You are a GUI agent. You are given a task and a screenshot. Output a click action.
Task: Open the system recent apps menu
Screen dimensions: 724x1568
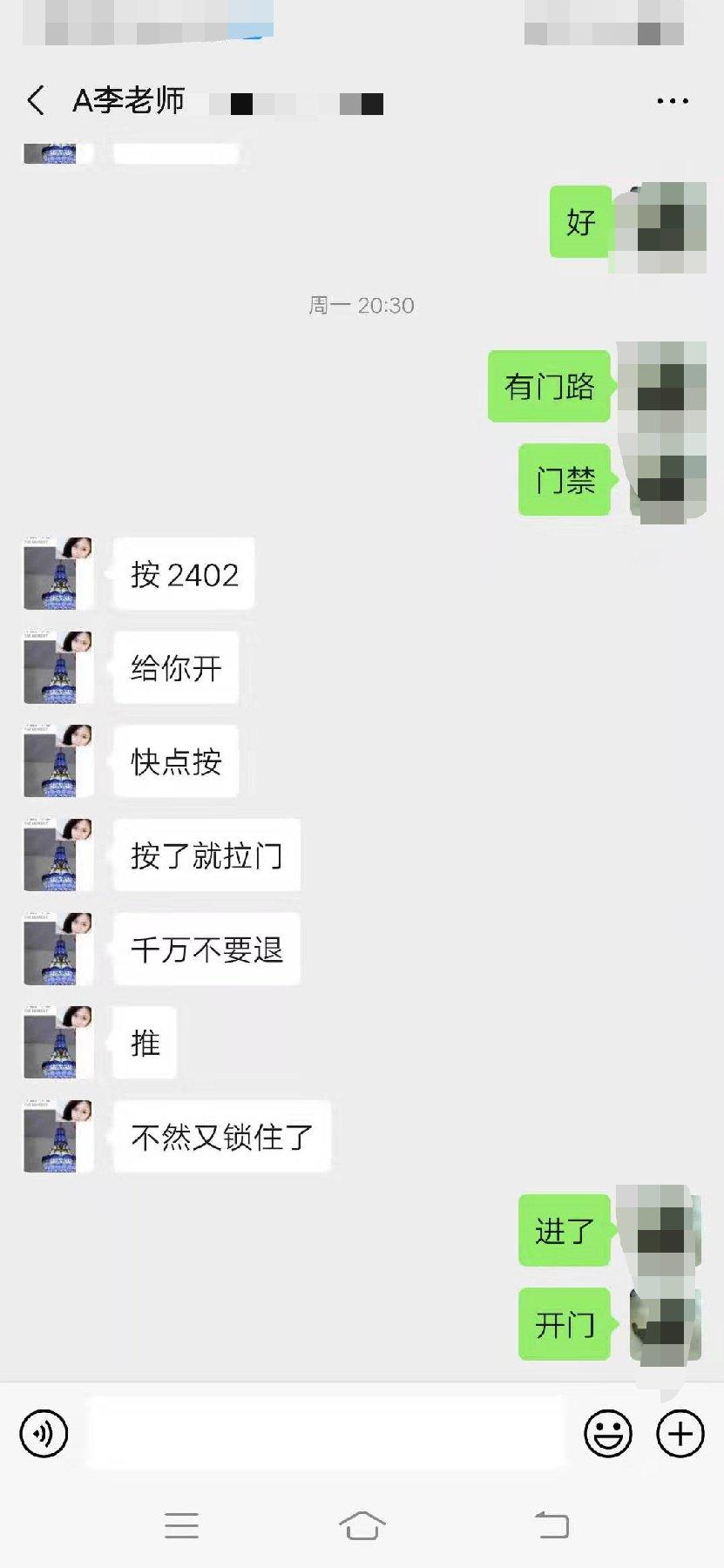(x=181, y=1526)
